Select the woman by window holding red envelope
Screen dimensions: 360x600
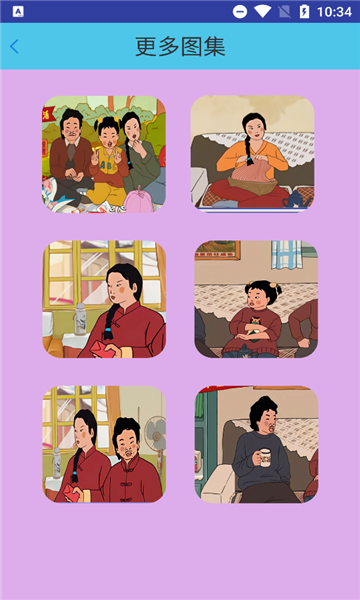pyautogui.click(x=104, y=299)
